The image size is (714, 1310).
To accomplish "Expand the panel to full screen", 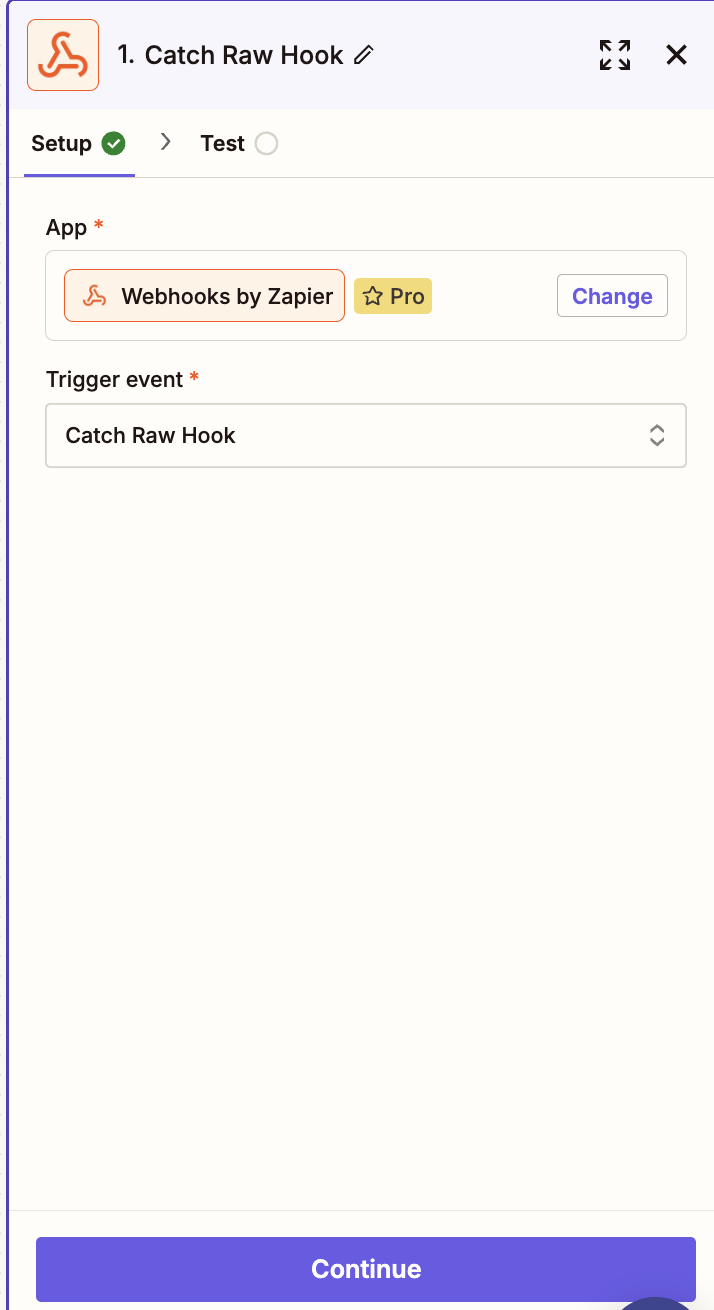I will (x=615, y=55).
